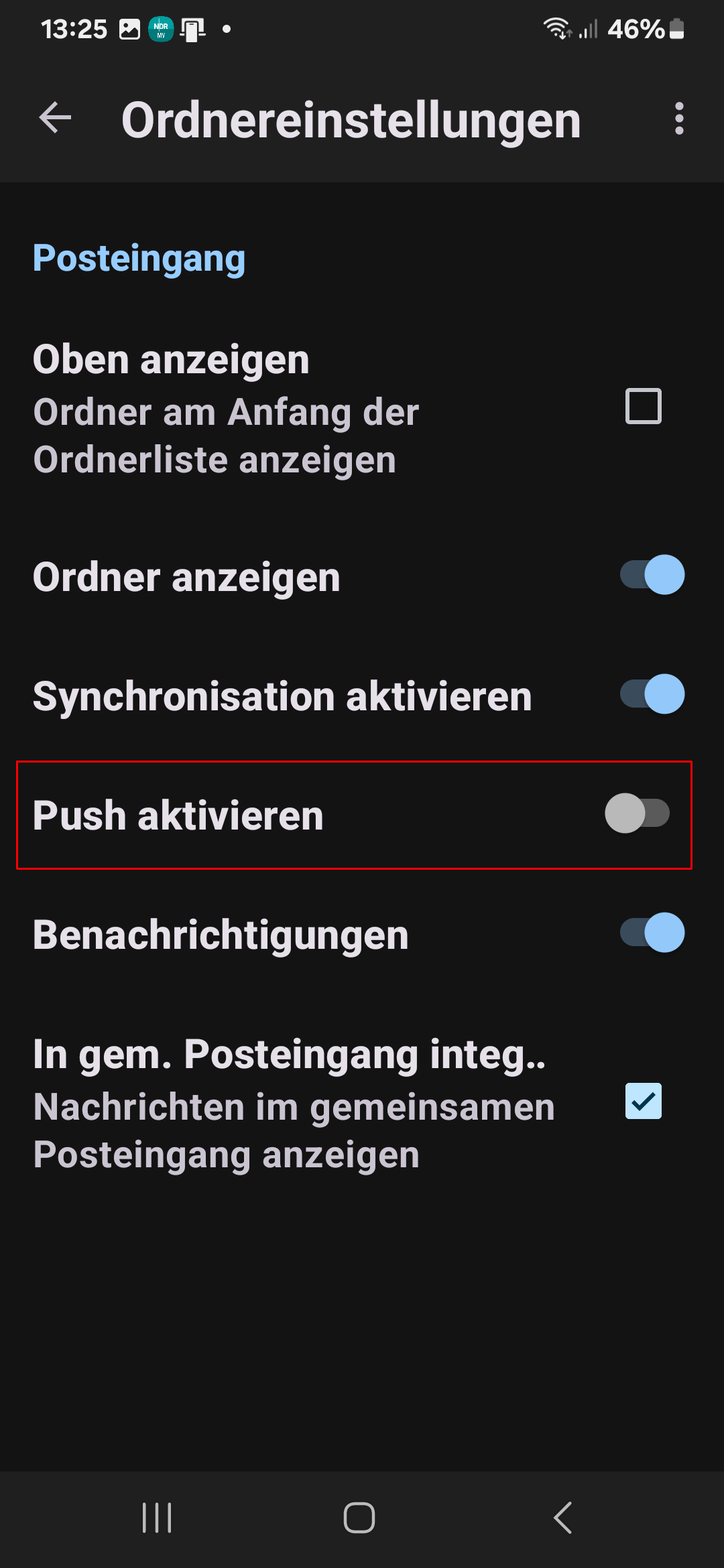The image size is (724, 1568).
Task: Open the three-dot overflow menu
Action: pos(679,119)
